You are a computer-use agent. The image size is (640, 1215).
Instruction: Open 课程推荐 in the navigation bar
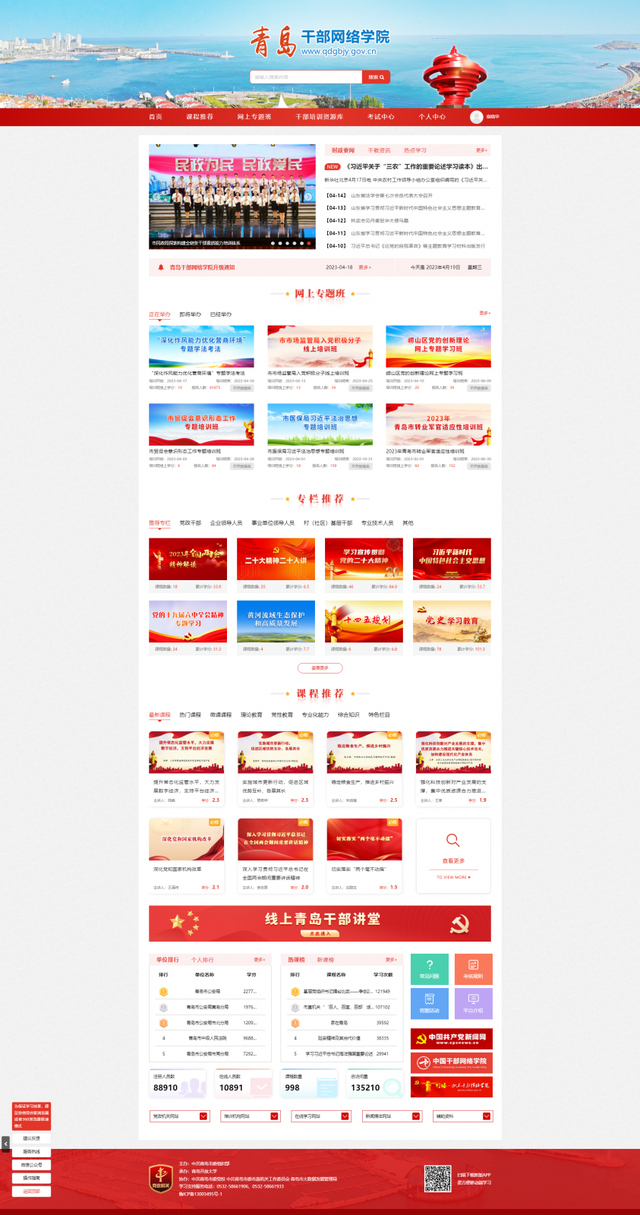(199, 117)
